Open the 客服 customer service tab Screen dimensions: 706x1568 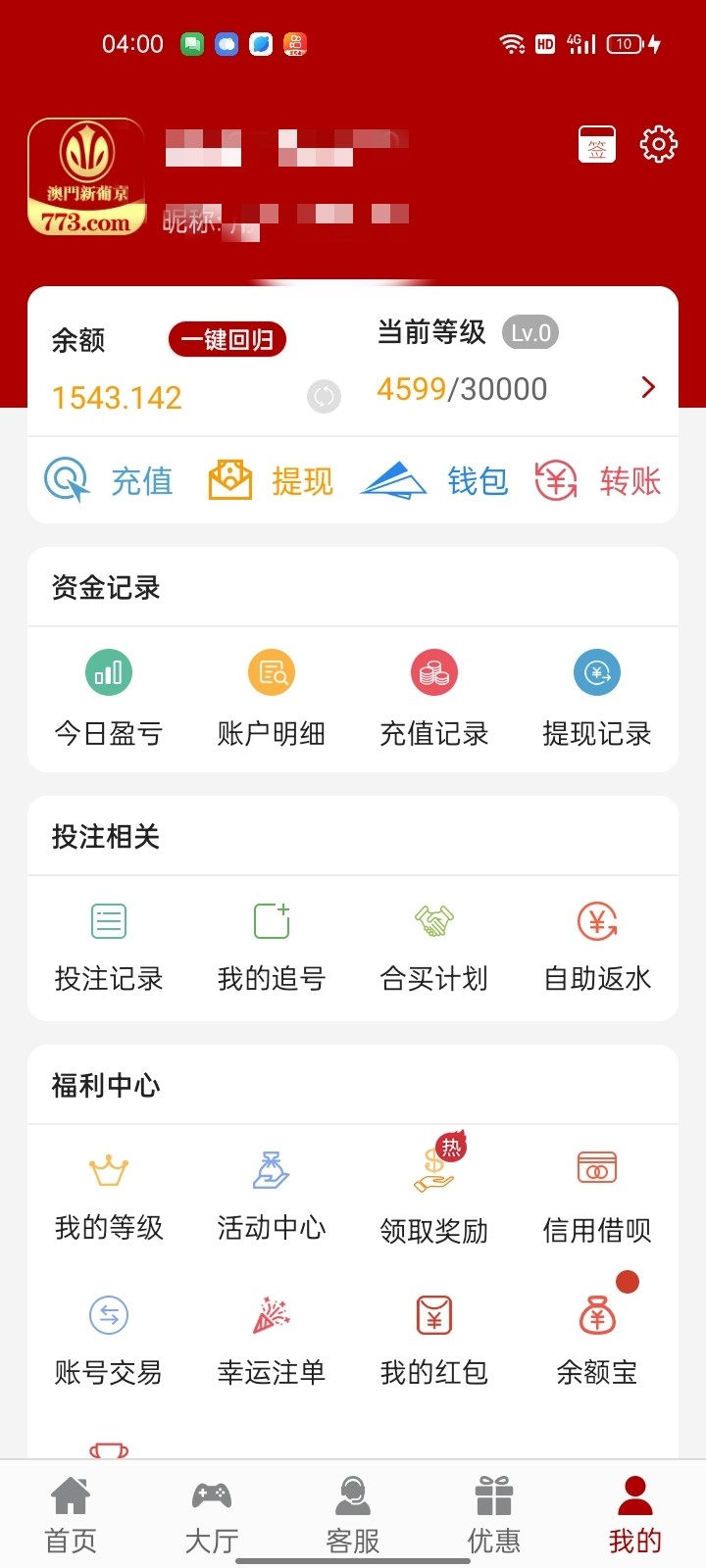(353, 1514)
